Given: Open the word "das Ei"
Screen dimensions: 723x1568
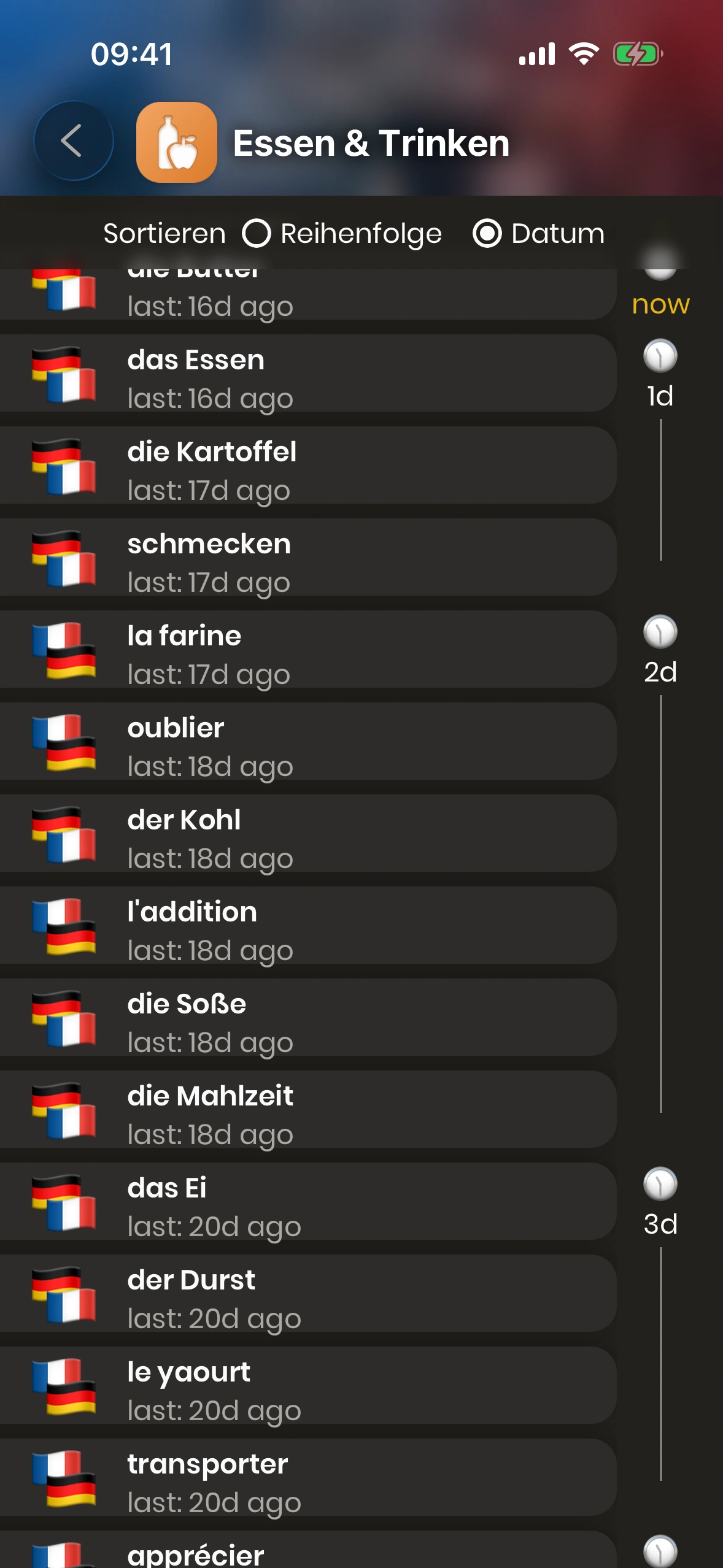Looking at the screenshot, I should pos(307,1202).
